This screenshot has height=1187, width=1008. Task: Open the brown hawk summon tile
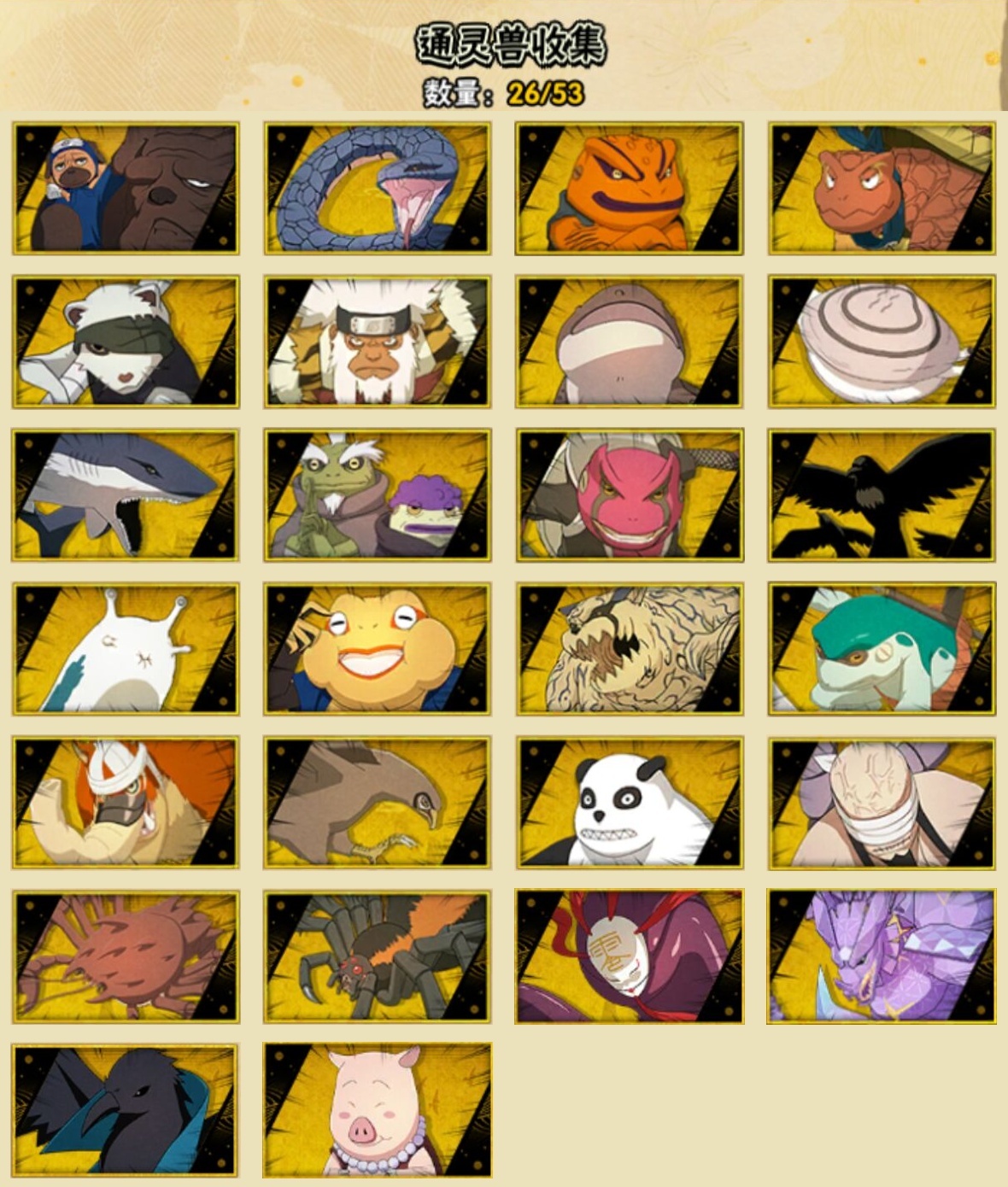pos(377,803)
